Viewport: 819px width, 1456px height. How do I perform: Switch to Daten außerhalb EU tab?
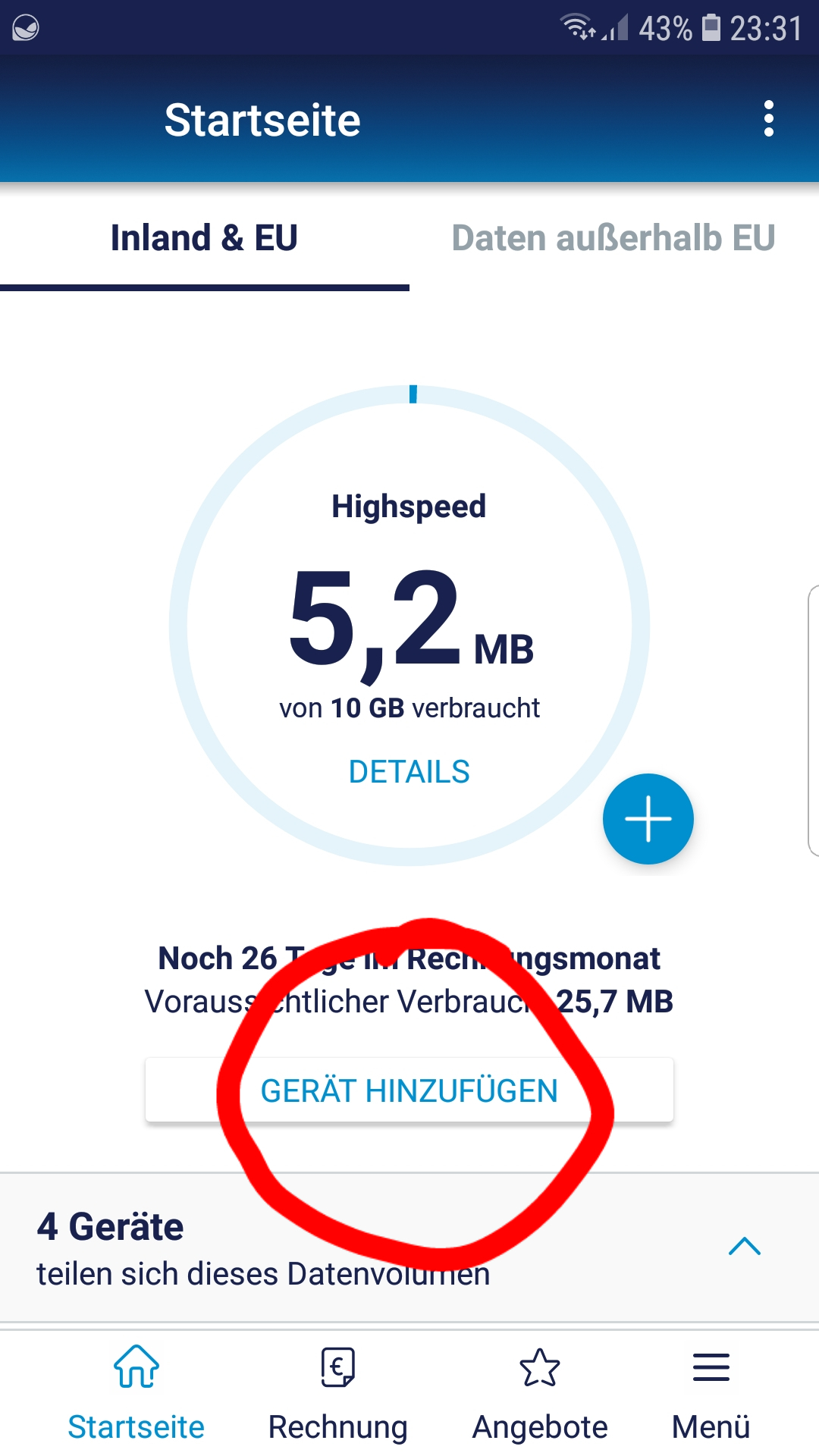tap(613, 238)
